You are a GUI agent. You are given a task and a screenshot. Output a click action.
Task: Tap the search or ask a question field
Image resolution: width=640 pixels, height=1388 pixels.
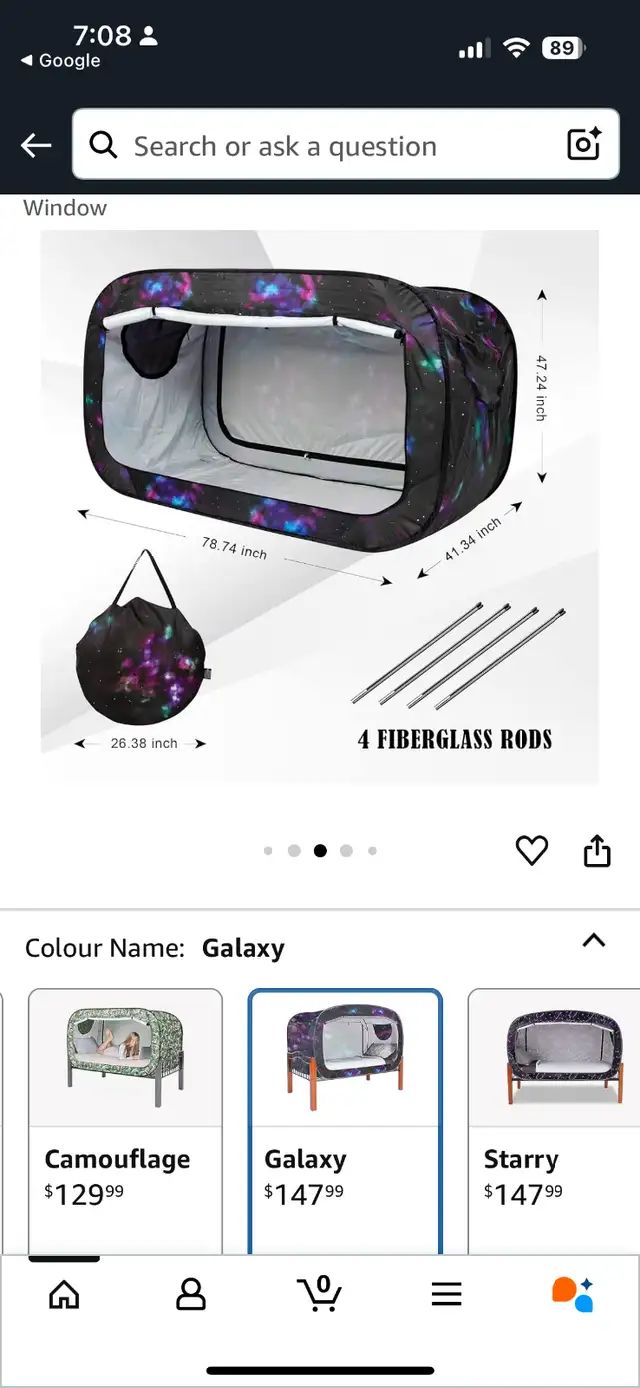(x=320, y=146)
